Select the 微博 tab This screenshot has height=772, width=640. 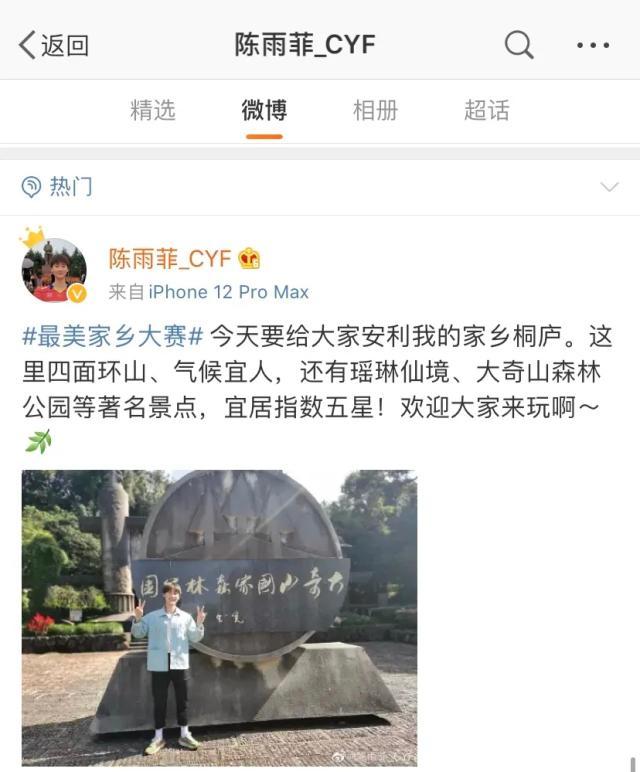coord(264,110)
